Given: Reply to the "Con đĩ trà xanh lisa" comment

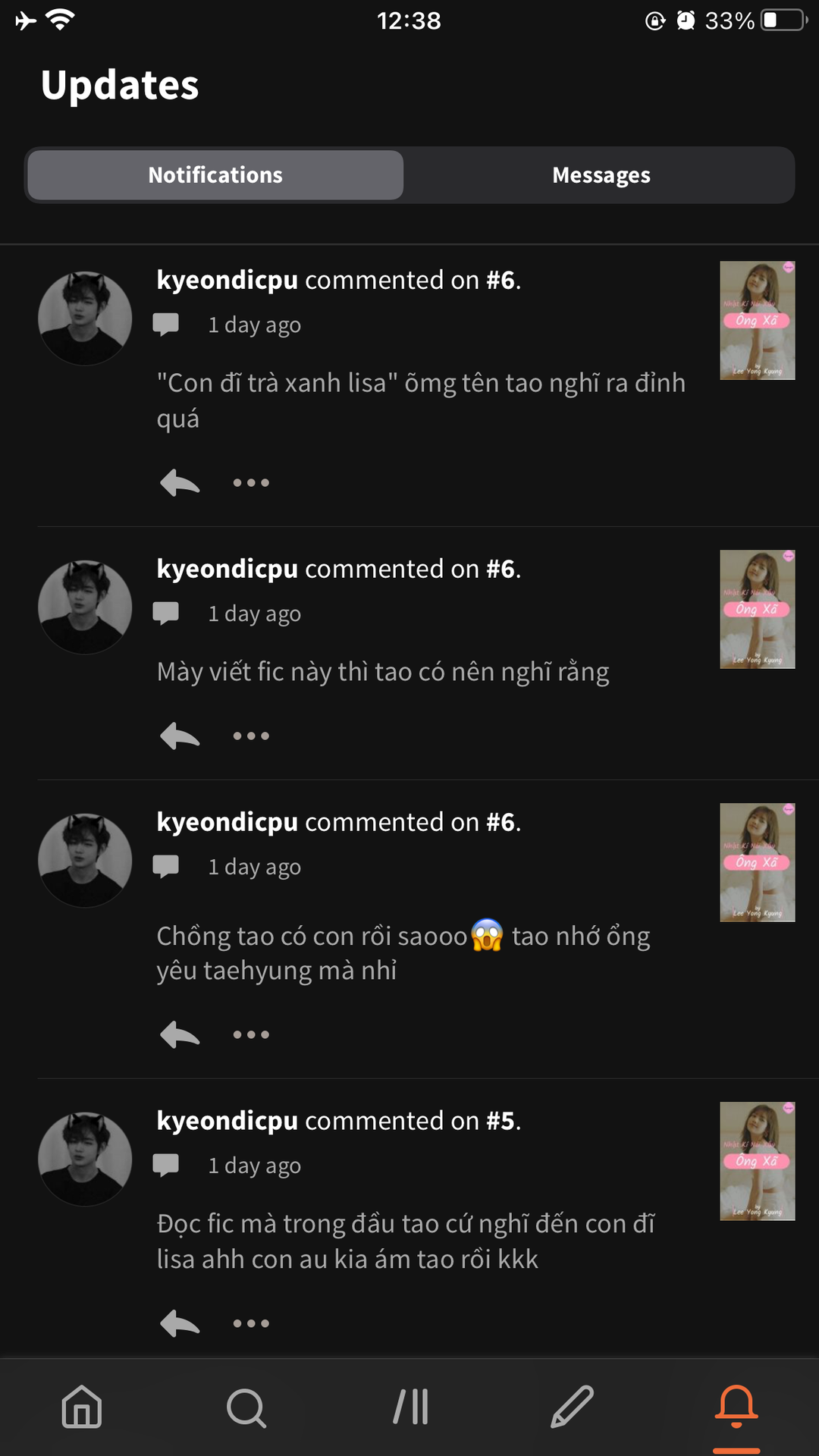Looking at the screenshot, I should (x=180, y=482).
